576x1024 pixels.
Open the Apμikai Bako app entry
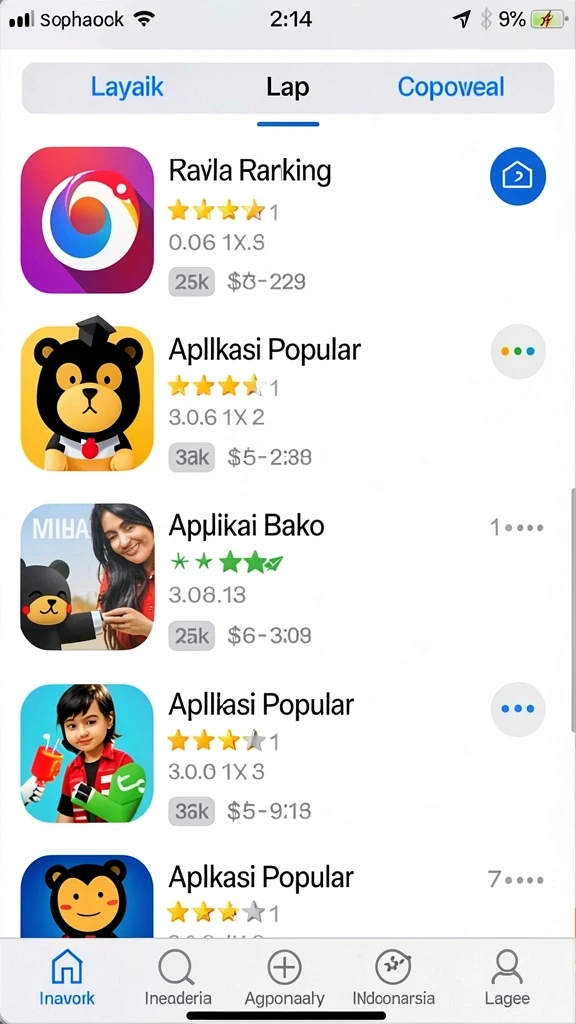(x=287, y=577)
